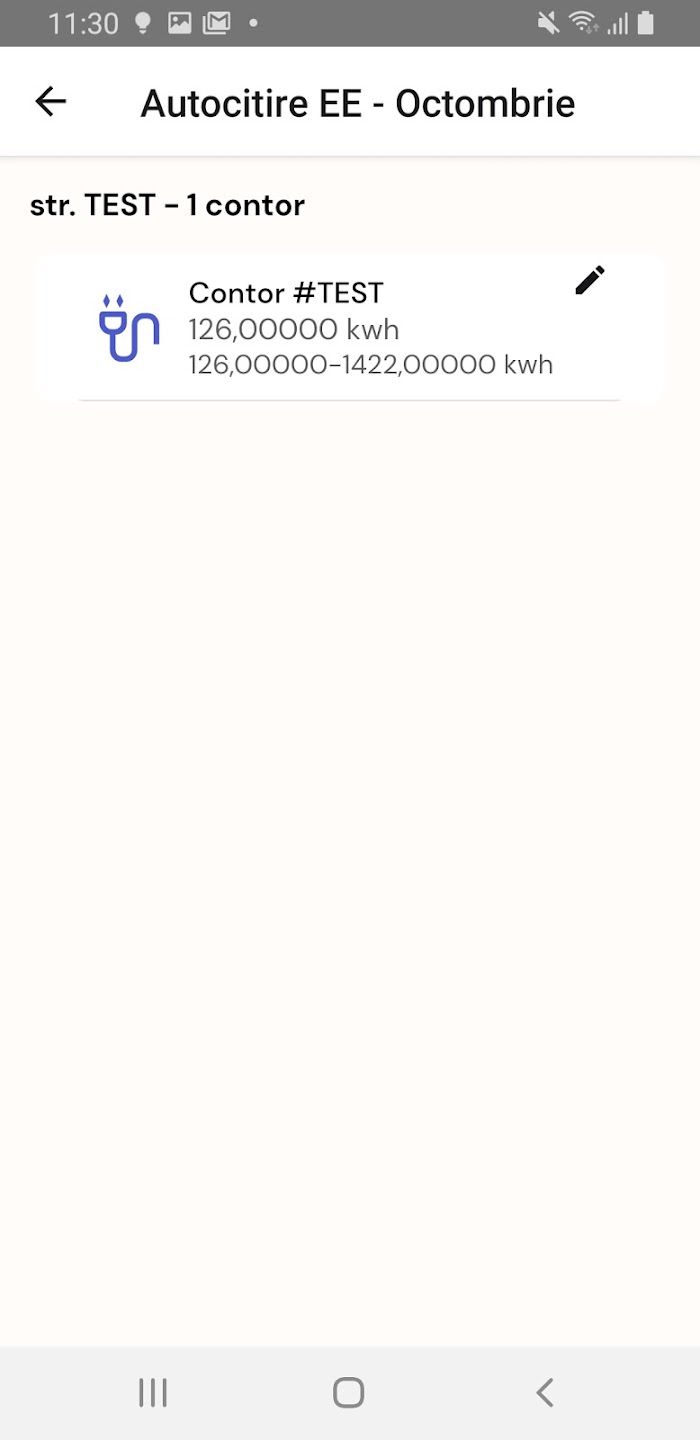The image size is (700, 1440).
Task: Open the Contor #TEST meter card
Action: pyautogui.click(x=350, y=328)
